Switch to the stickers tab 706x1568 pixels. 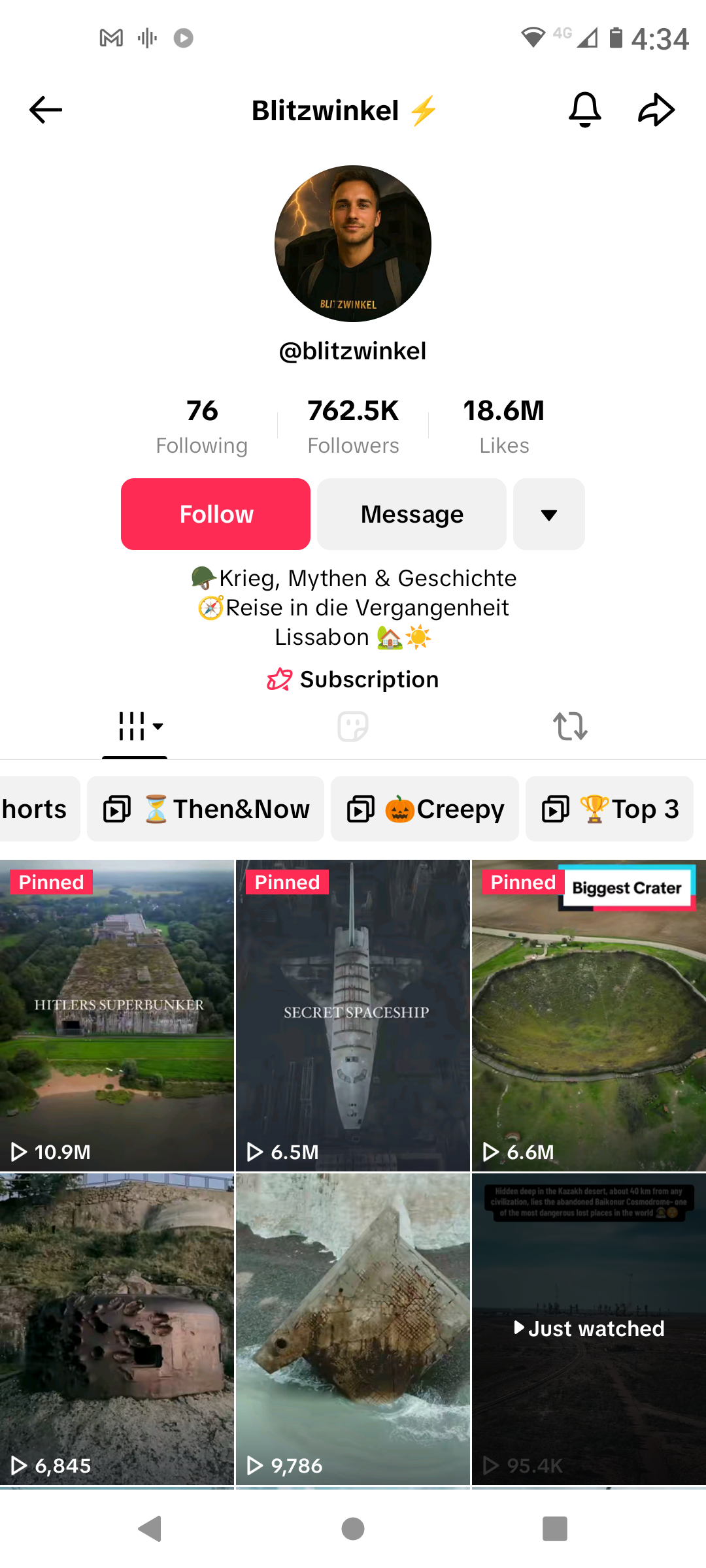click(353, 726)
